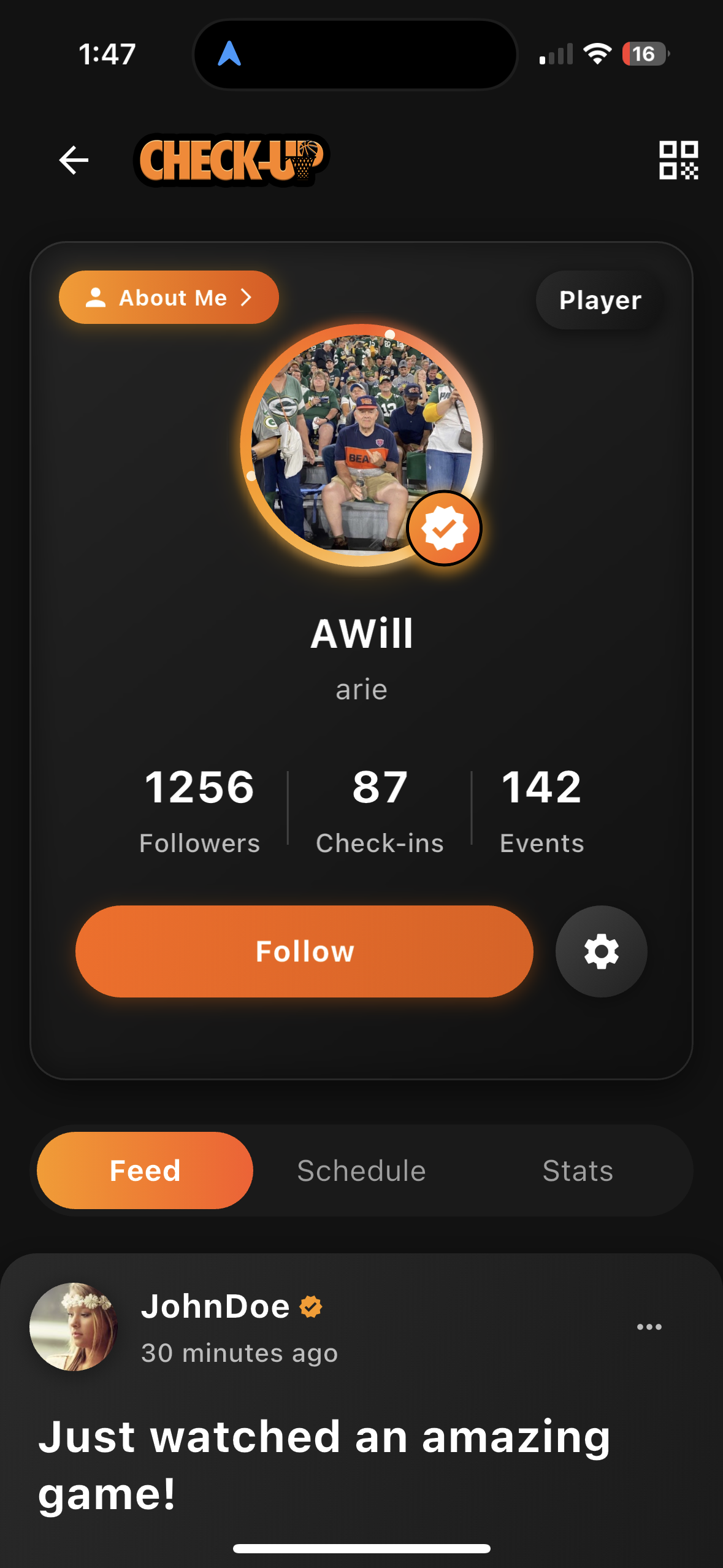723x1568 pixels.
Task: Follow AWill's profile
Action: [x=304, y=951]
